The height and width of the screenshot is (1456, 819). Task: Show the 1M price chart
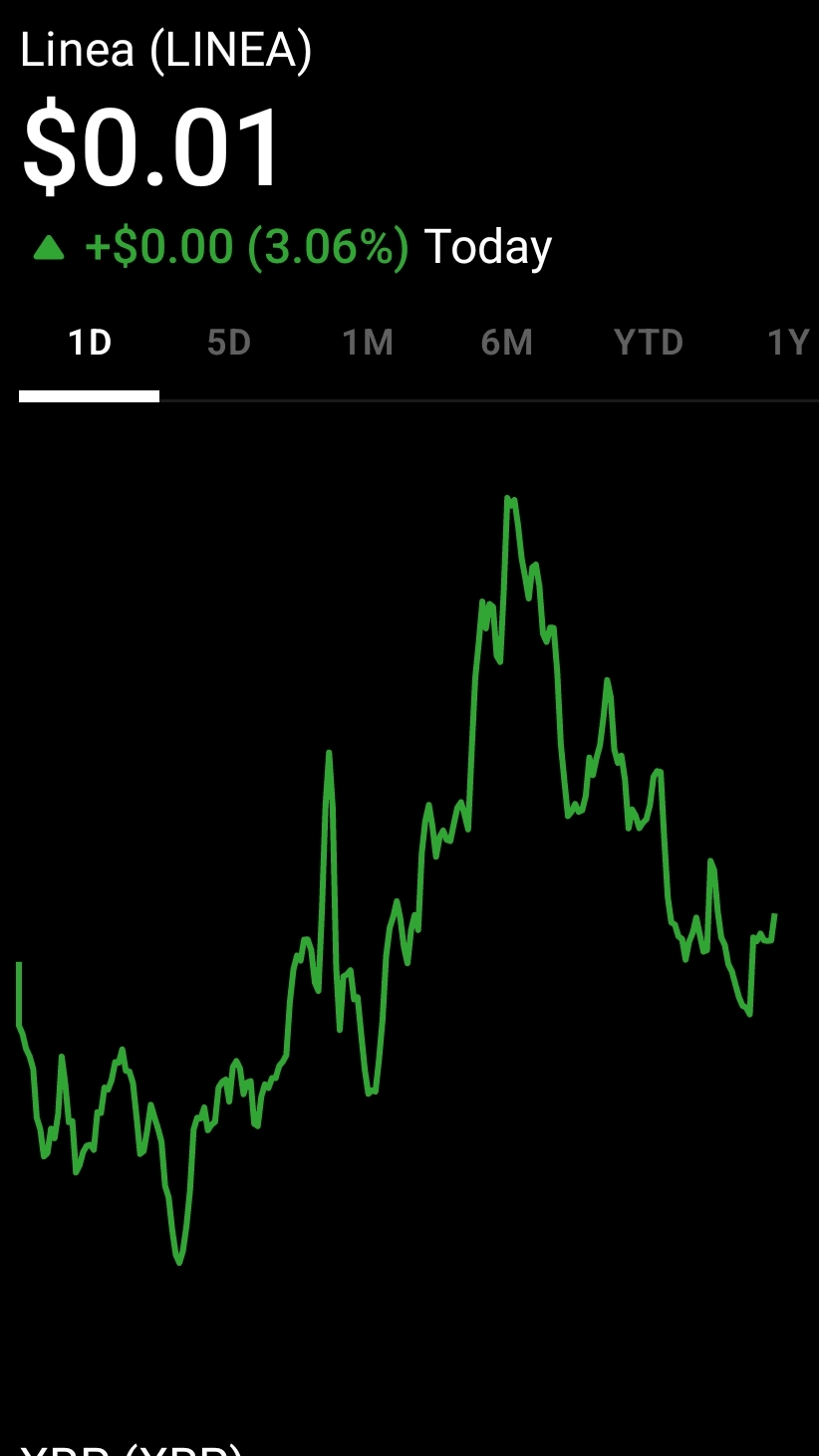point(368,343)
